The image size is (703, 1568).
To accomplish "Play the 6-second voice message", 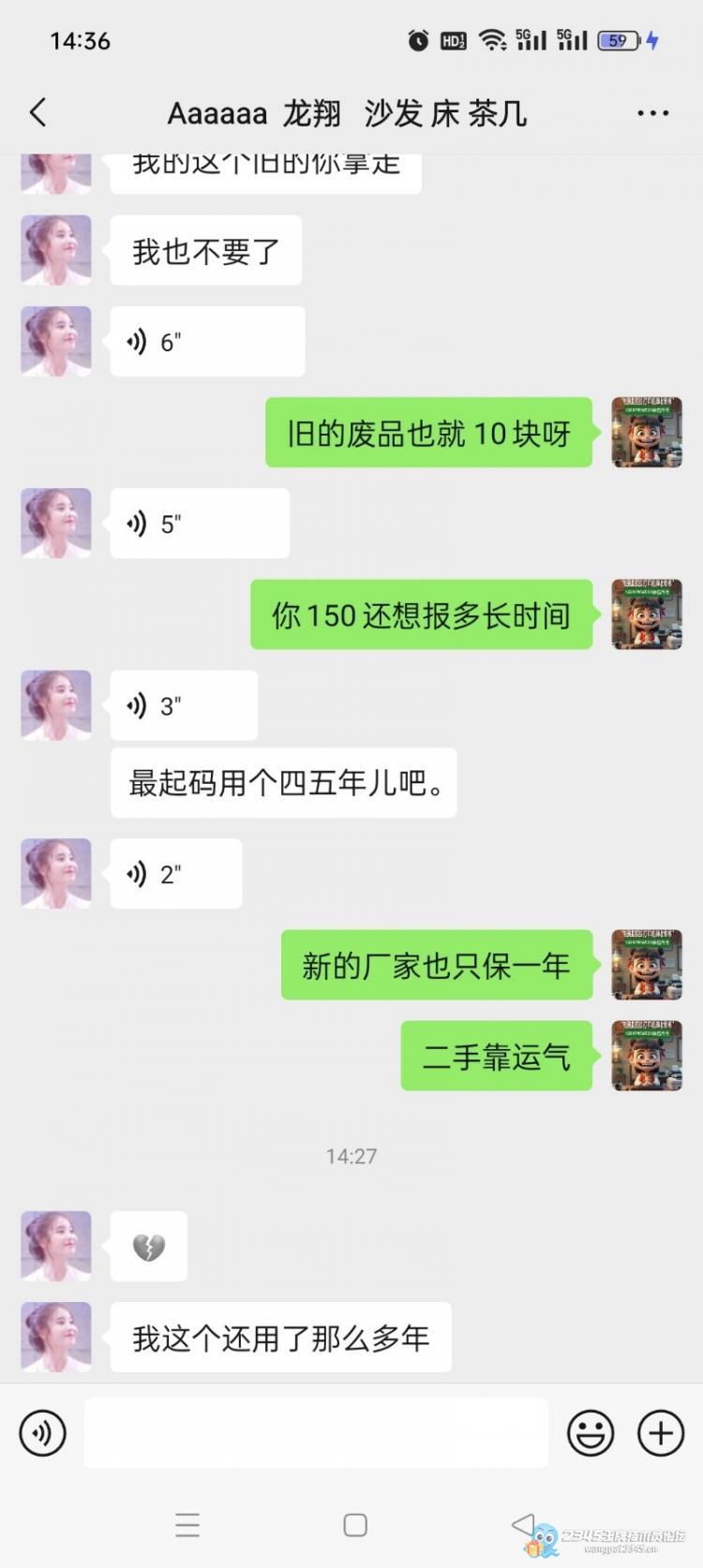I will coord(207,342).
